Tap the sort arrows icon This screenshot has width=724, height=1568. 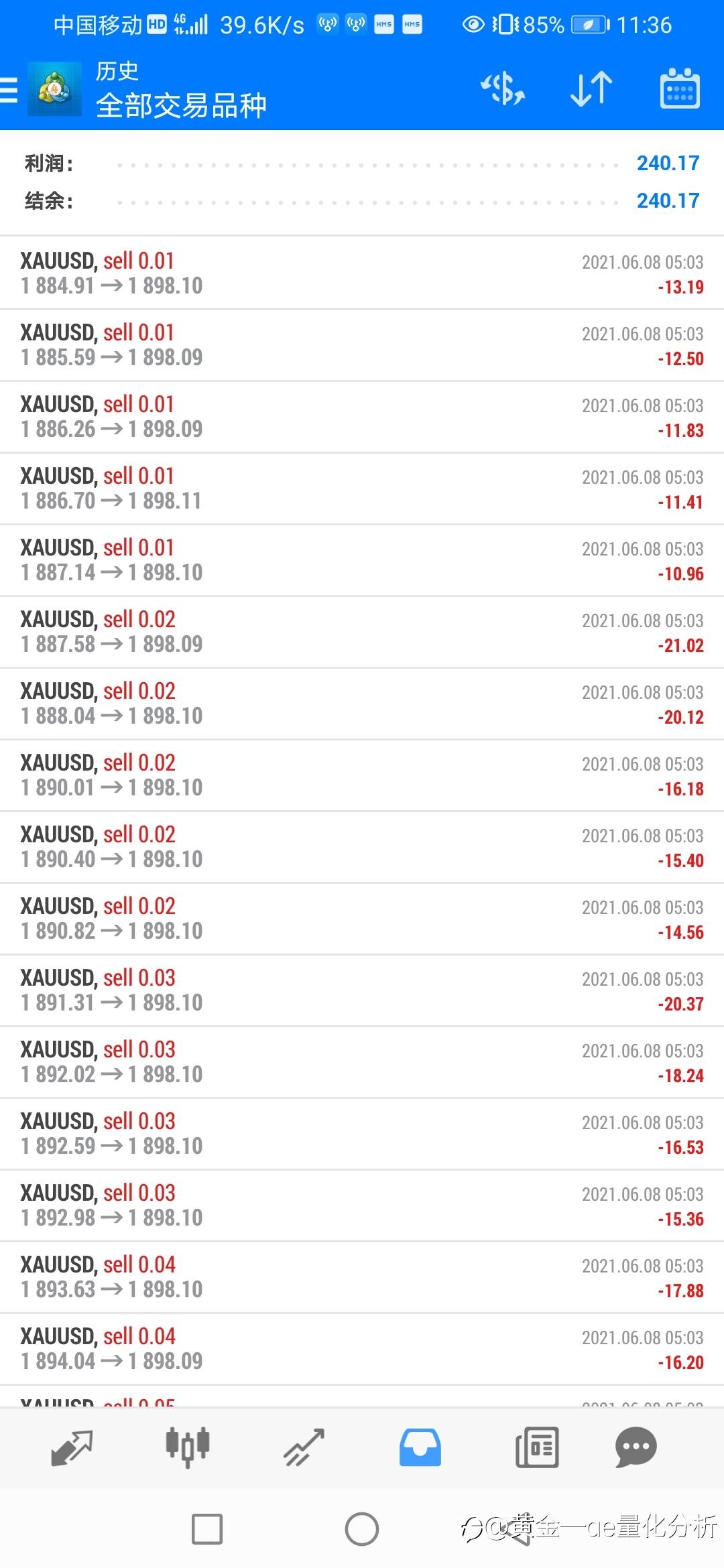click(591, 89)
